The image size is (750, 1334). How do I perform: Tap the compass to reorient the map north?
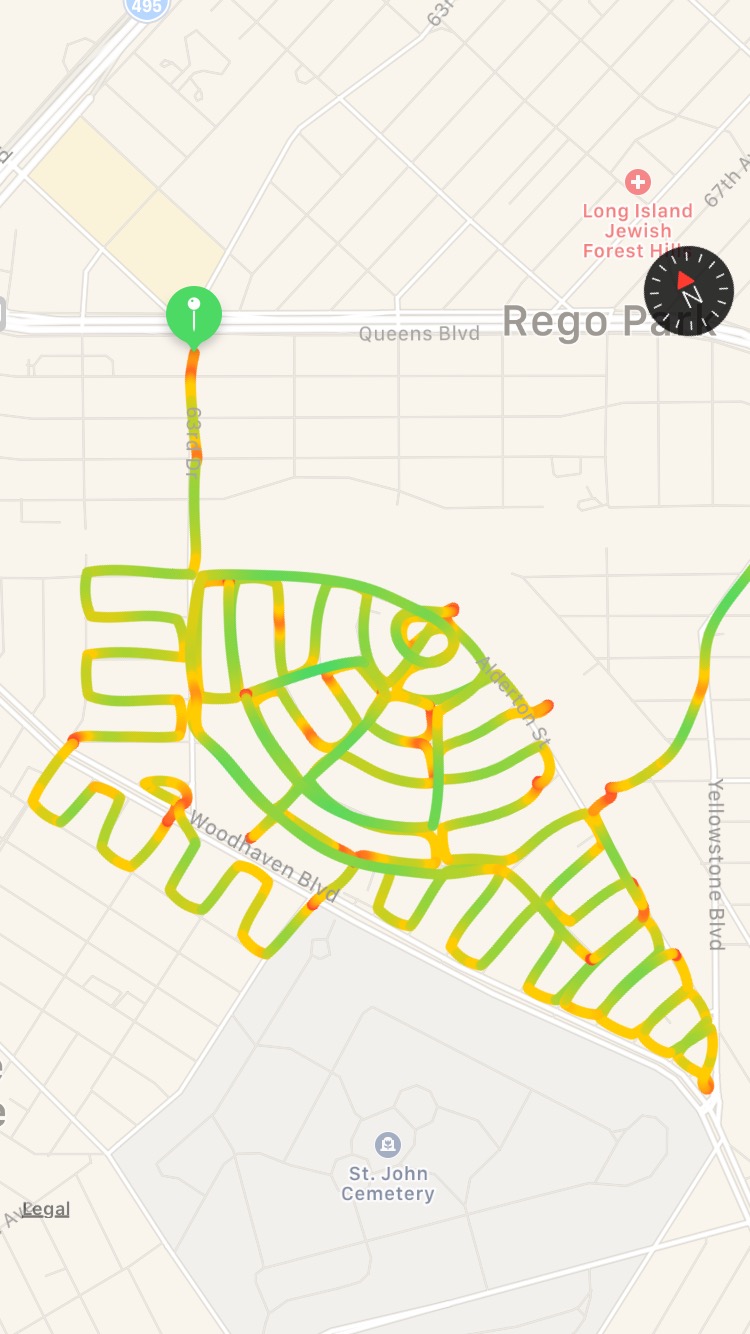[x=689, y=291]
